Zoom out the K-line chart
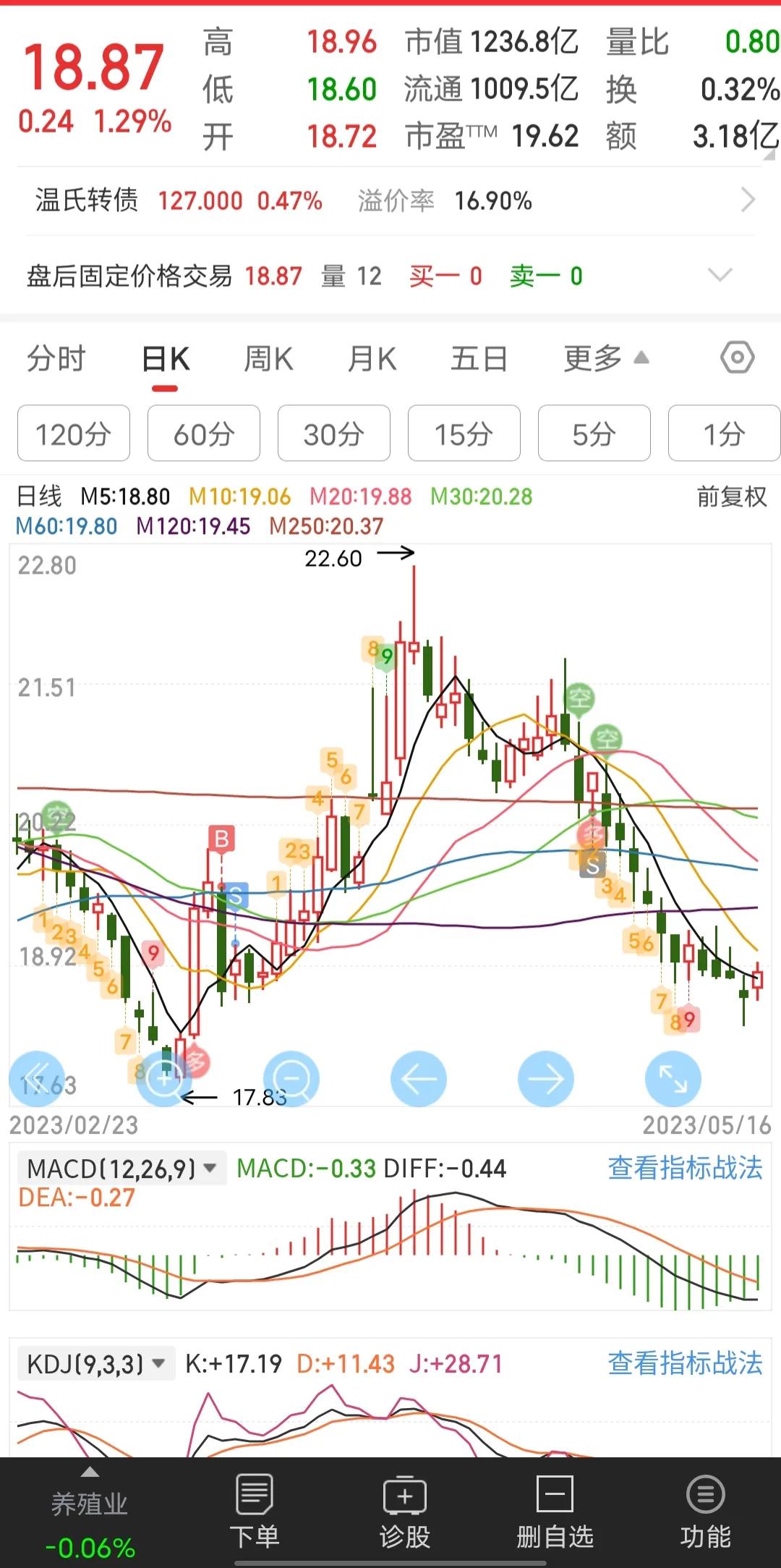This screenshot has width=781, height=1568. [291, 1079]
